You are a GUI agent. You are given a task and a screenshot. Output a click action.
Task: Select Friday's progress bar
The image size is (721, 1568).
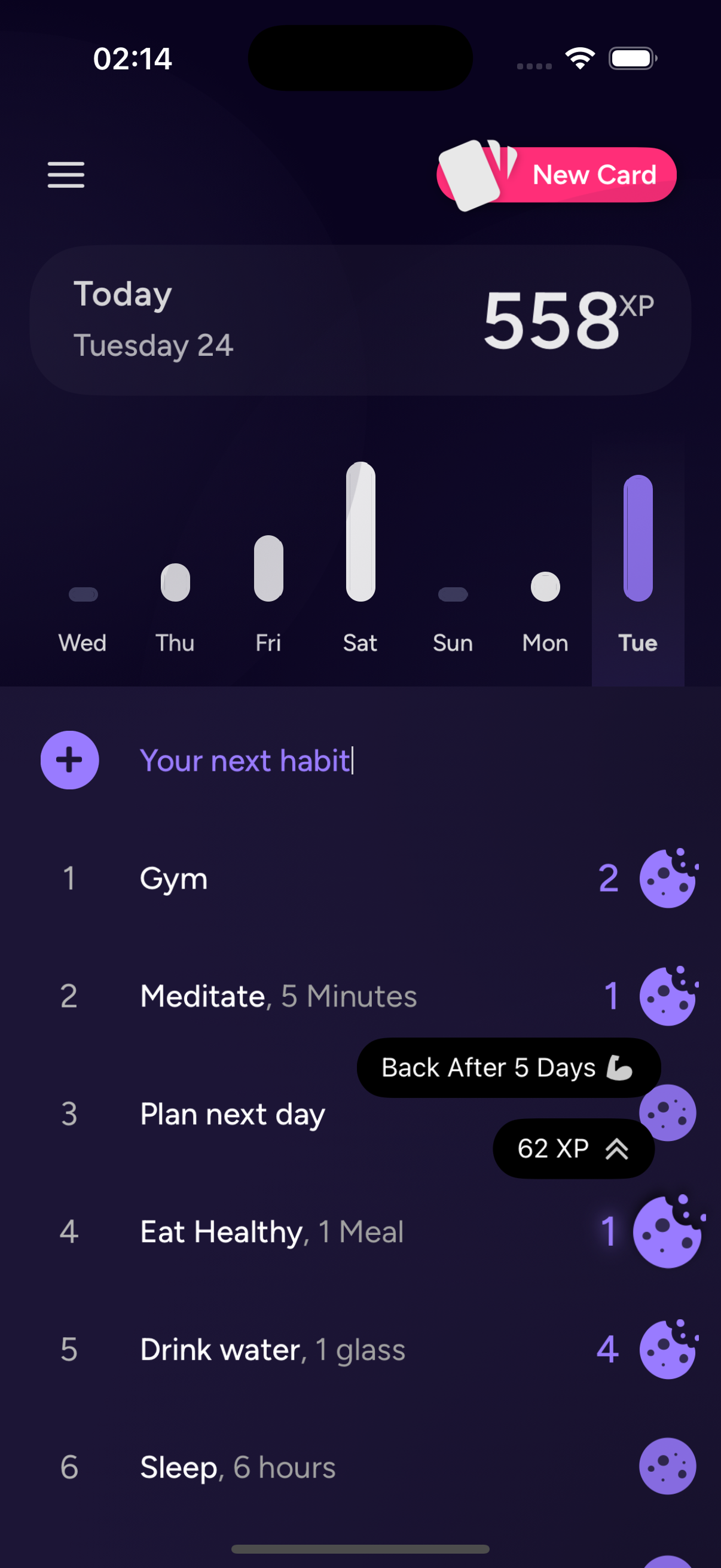(268, 566)
